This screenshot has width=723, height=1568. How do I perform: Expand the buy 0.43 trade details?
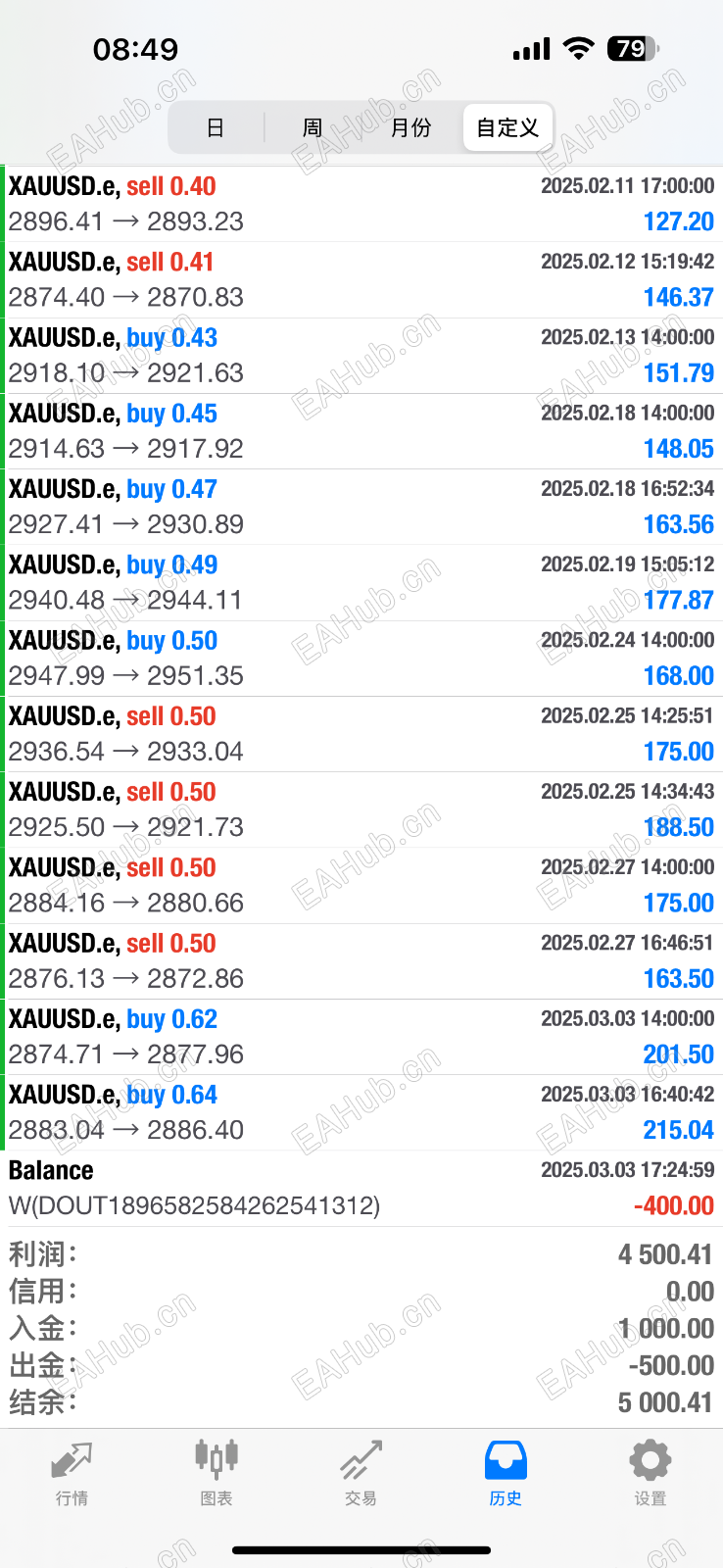(361, 355)
